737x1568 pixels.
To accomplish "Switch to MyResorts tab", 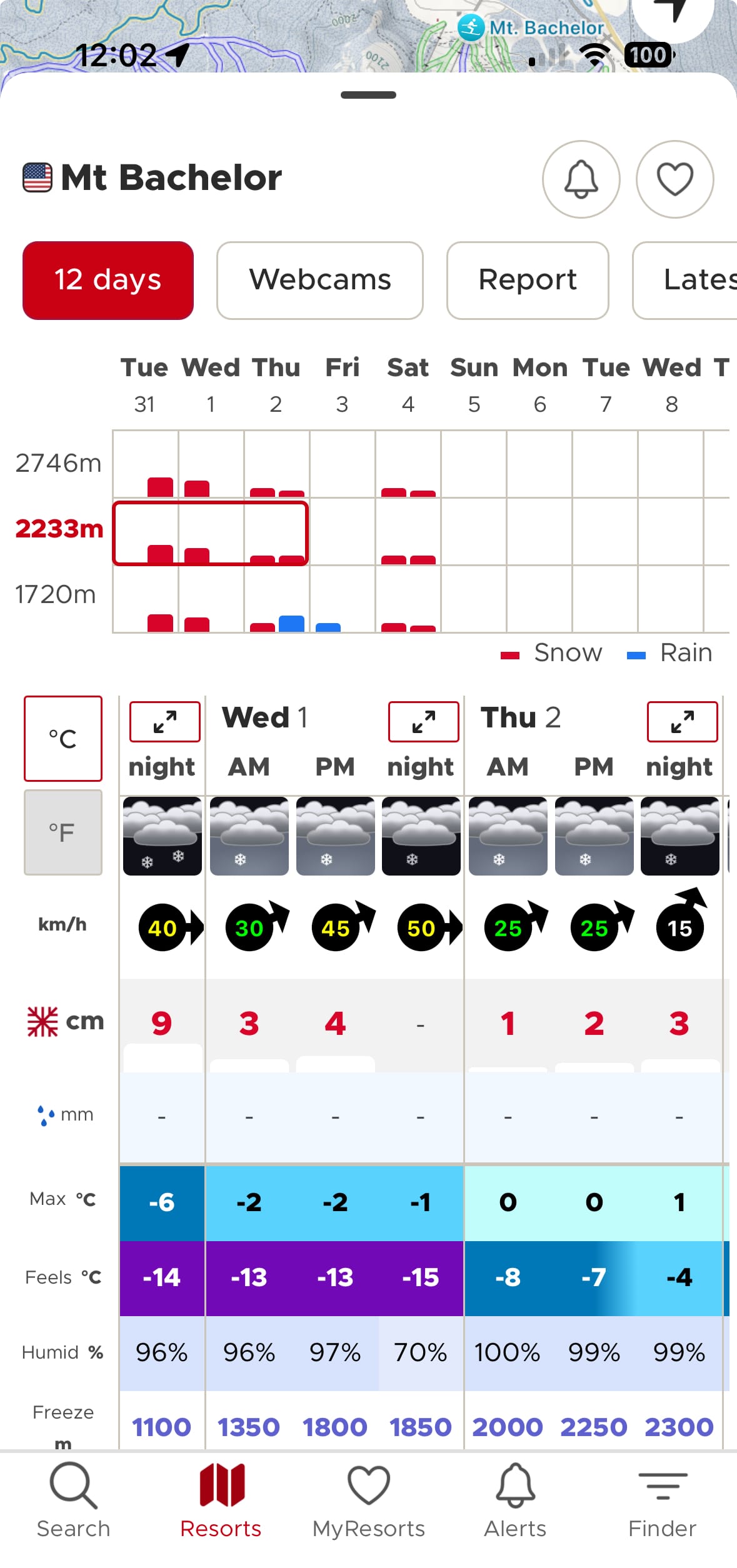I will point(368,1500).
